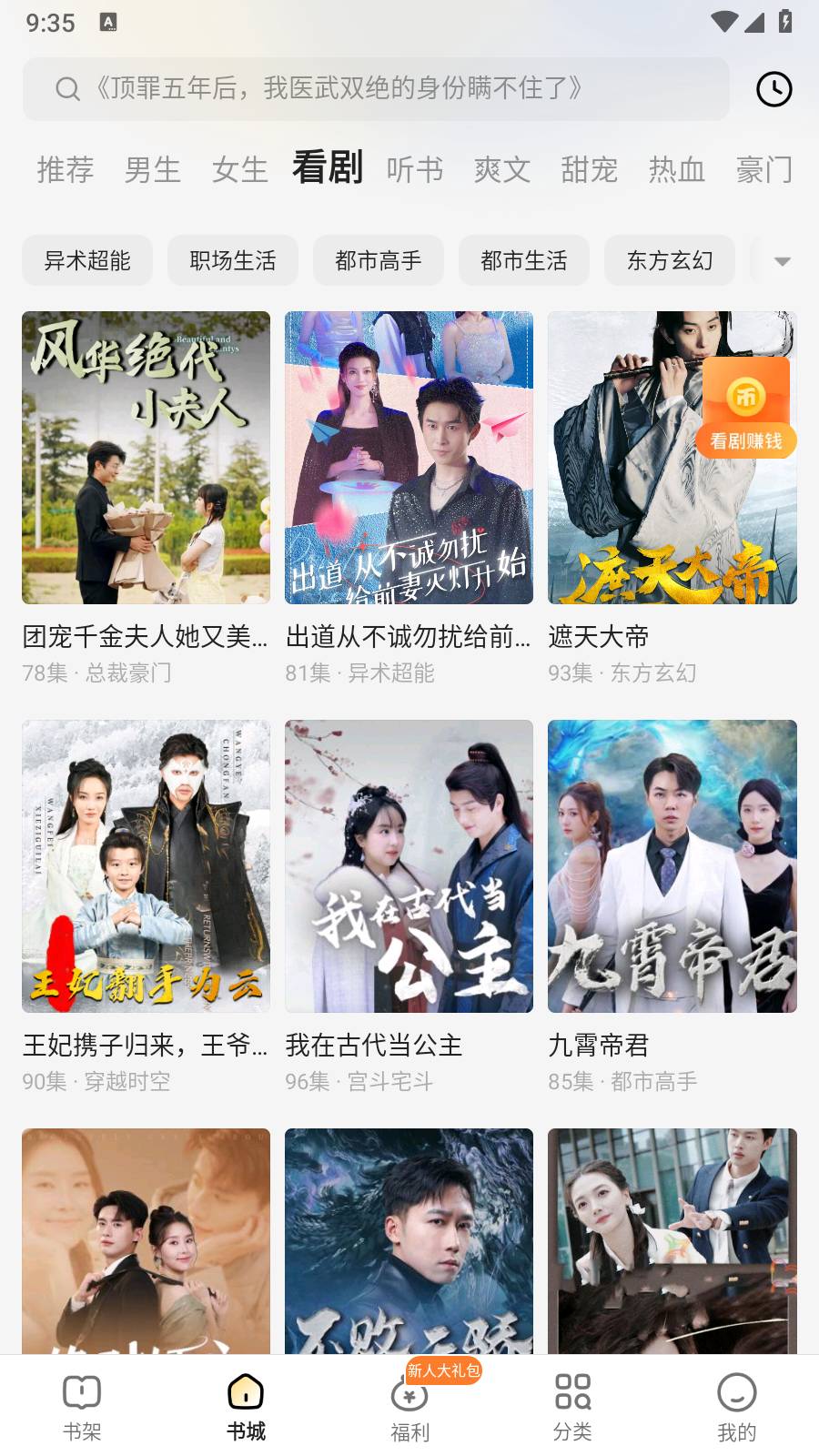Select the 职场生活 filter chip
The image size is (819, 1456).
click(232, 260)
